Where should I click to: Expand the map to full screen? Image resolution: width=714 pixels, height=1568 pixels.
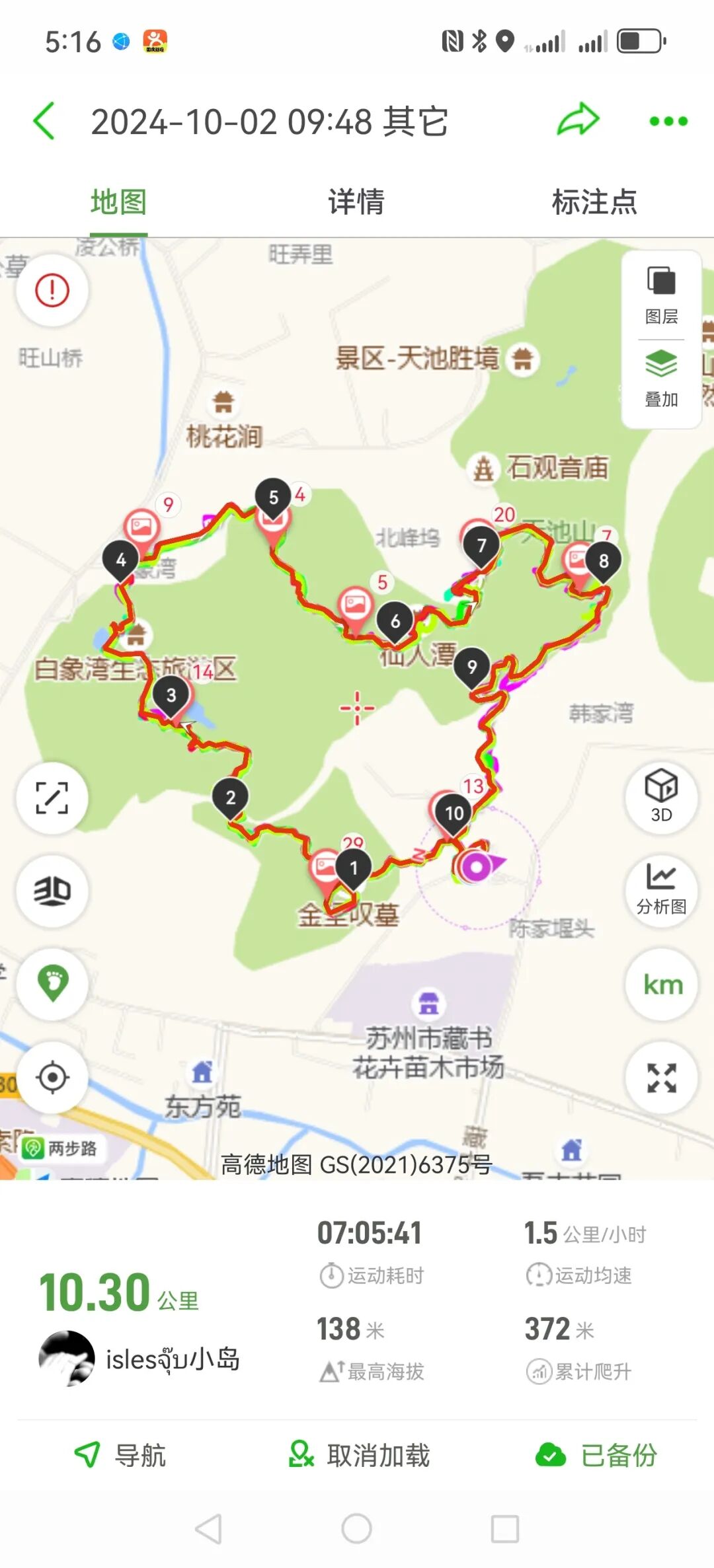[52, 798]
